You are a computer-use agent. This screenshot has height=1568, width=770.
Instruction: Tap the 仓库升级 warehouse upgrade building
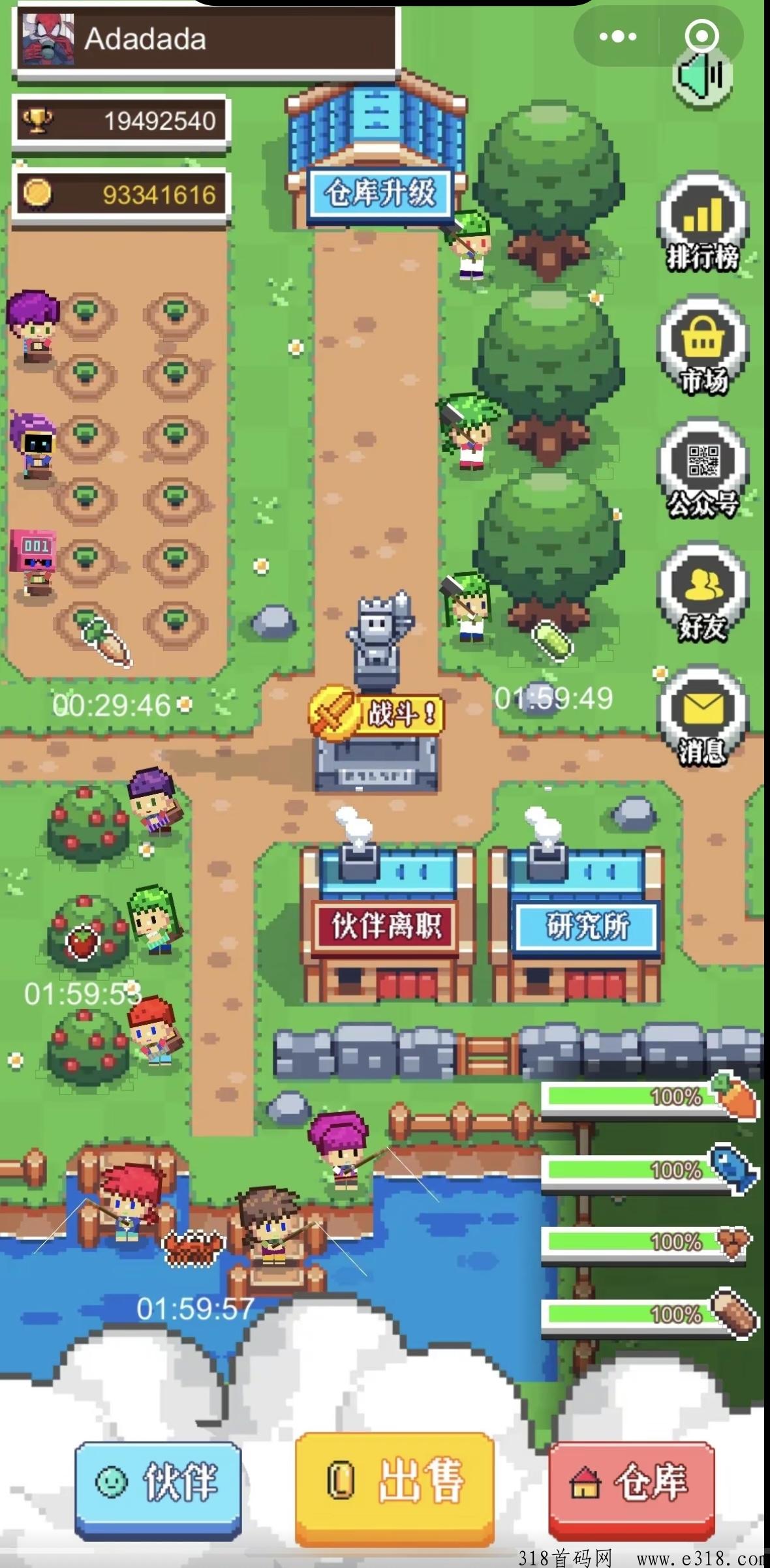pyautogui.click(x=380, y=193)
